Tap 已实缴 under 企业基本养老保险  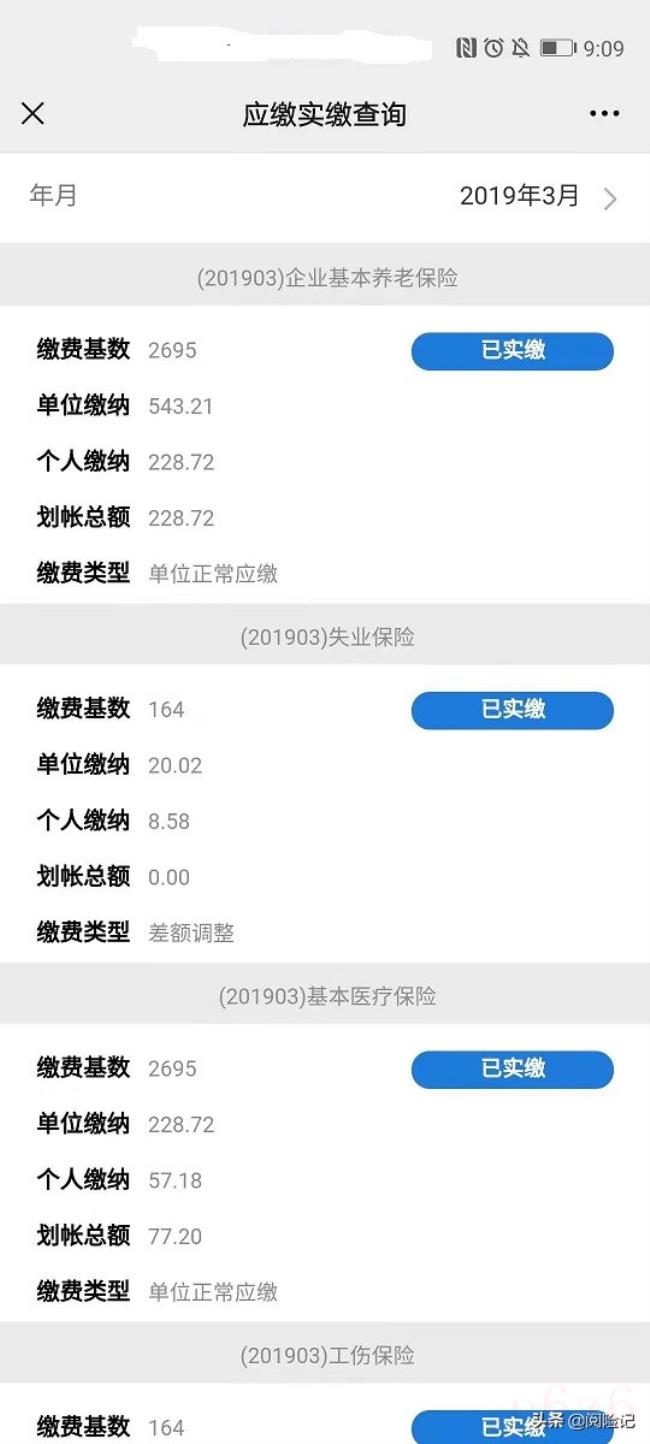click(x=513, y=351)
